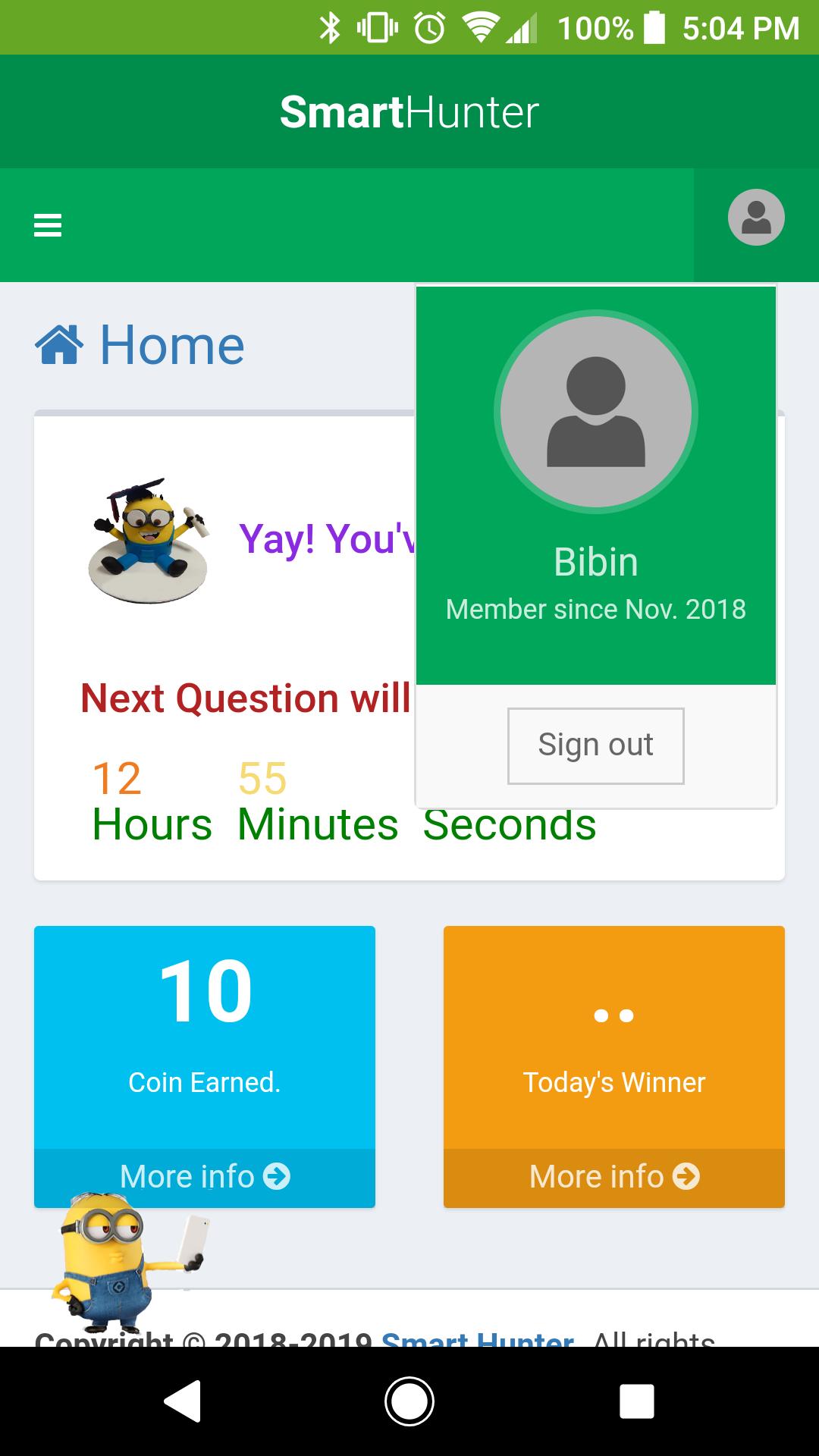Sign out of Bibin's account
The height and width of the screenshot is (1456, 819).
pyautogui.click(x=595, y=745)
